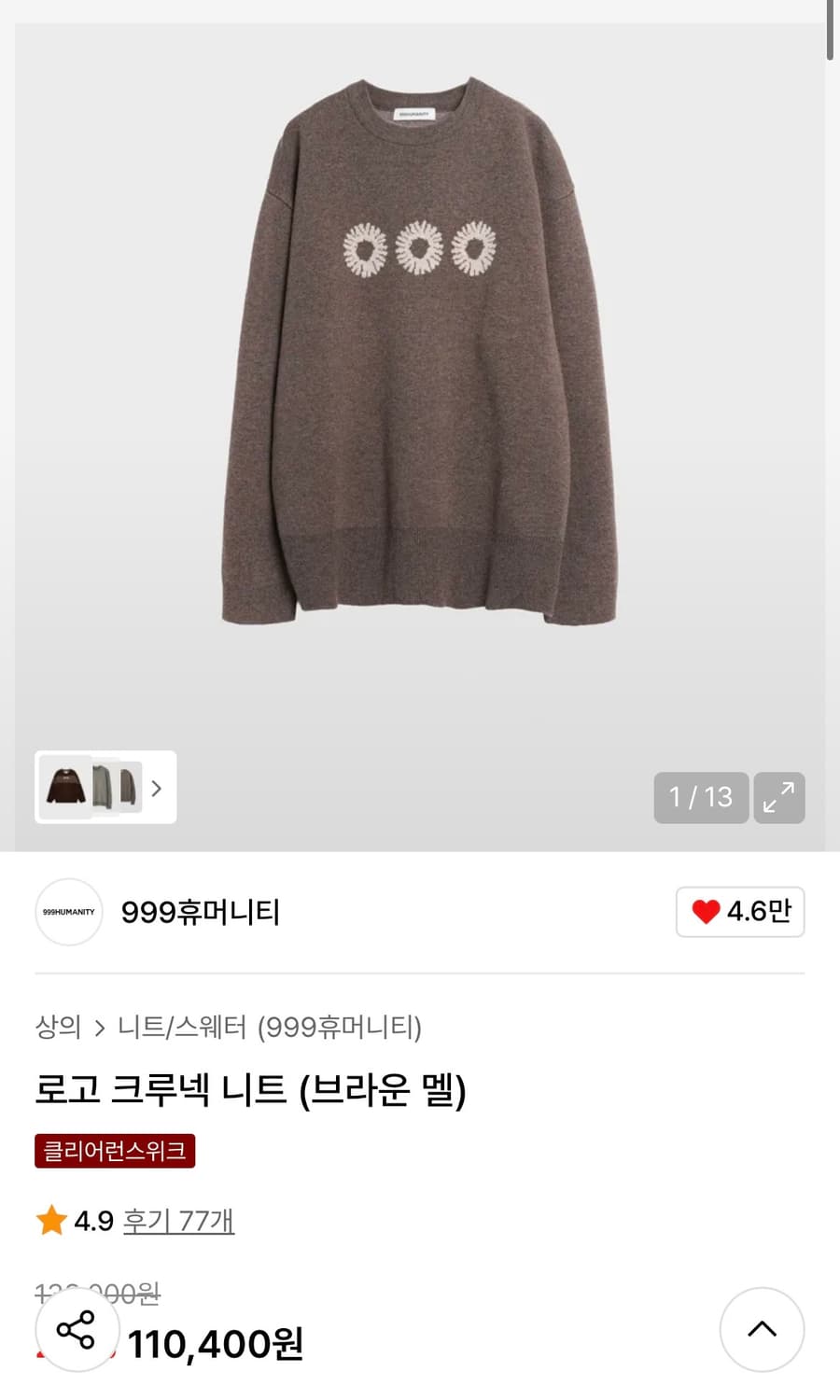The width and height of the screenshot is (840, 1400).
Task: Tap the scroll-to-top arrow button
Action: click(763, 1330)
